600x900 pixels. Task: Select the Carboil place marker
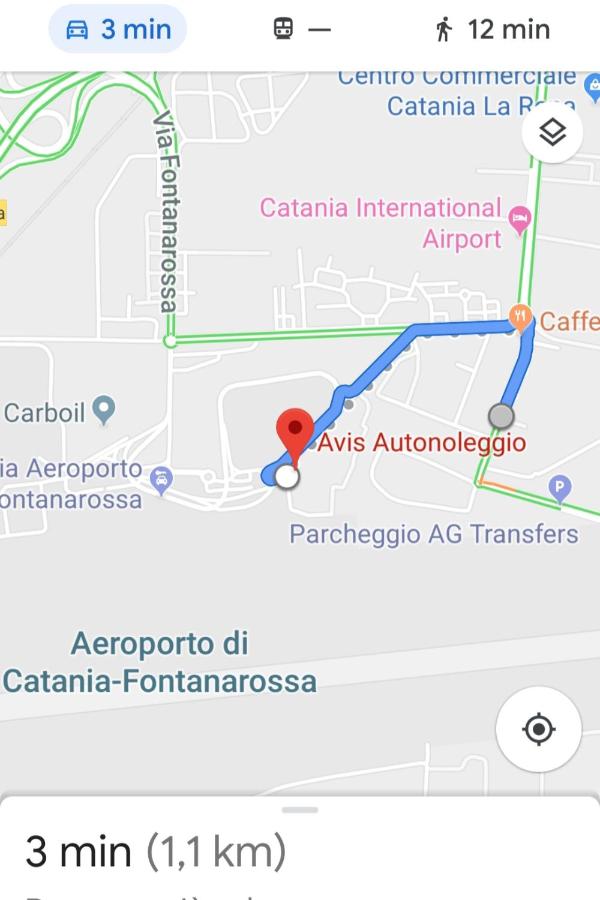103,409
